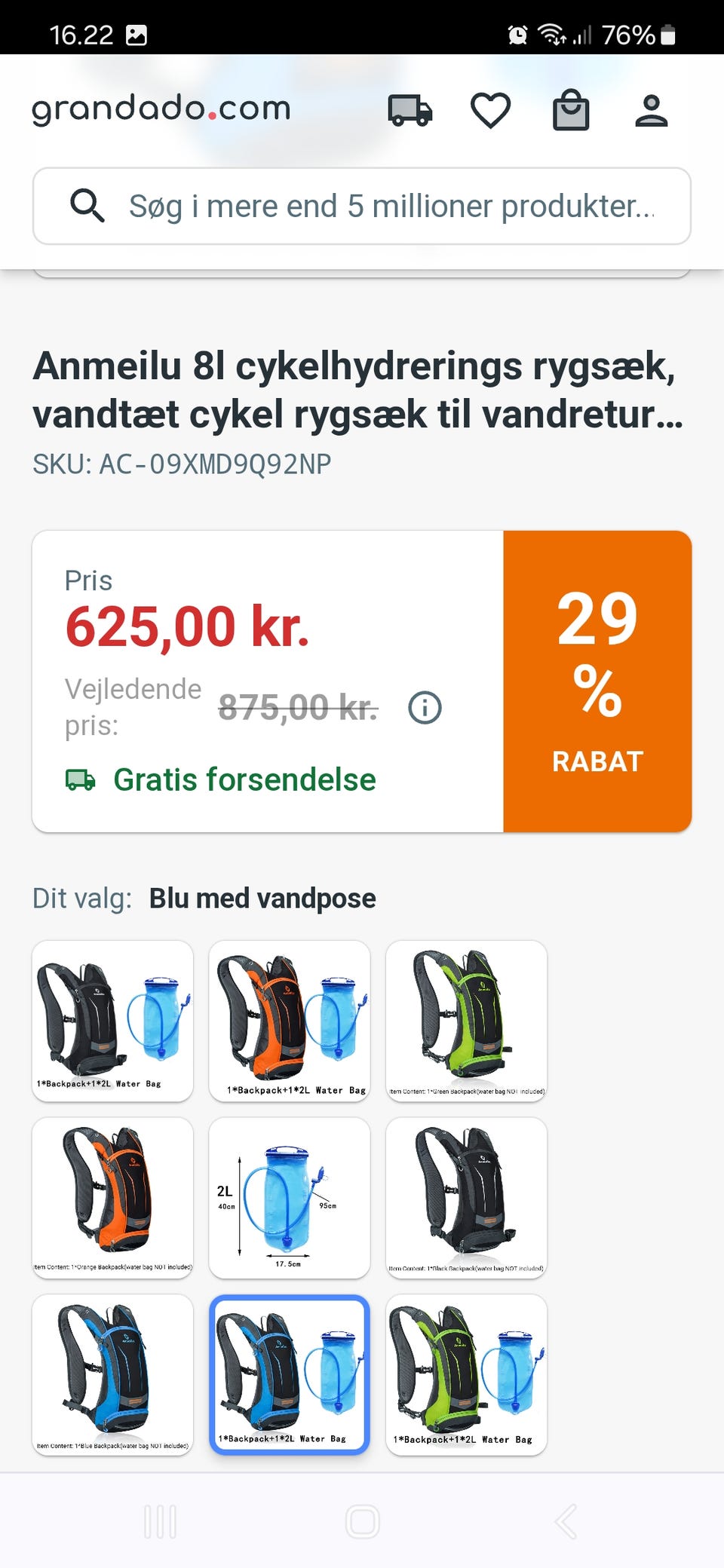Deselect the highlighted blue backpack with water bag
This screenshot has width=724, height=1568.
coord(290,1374)
